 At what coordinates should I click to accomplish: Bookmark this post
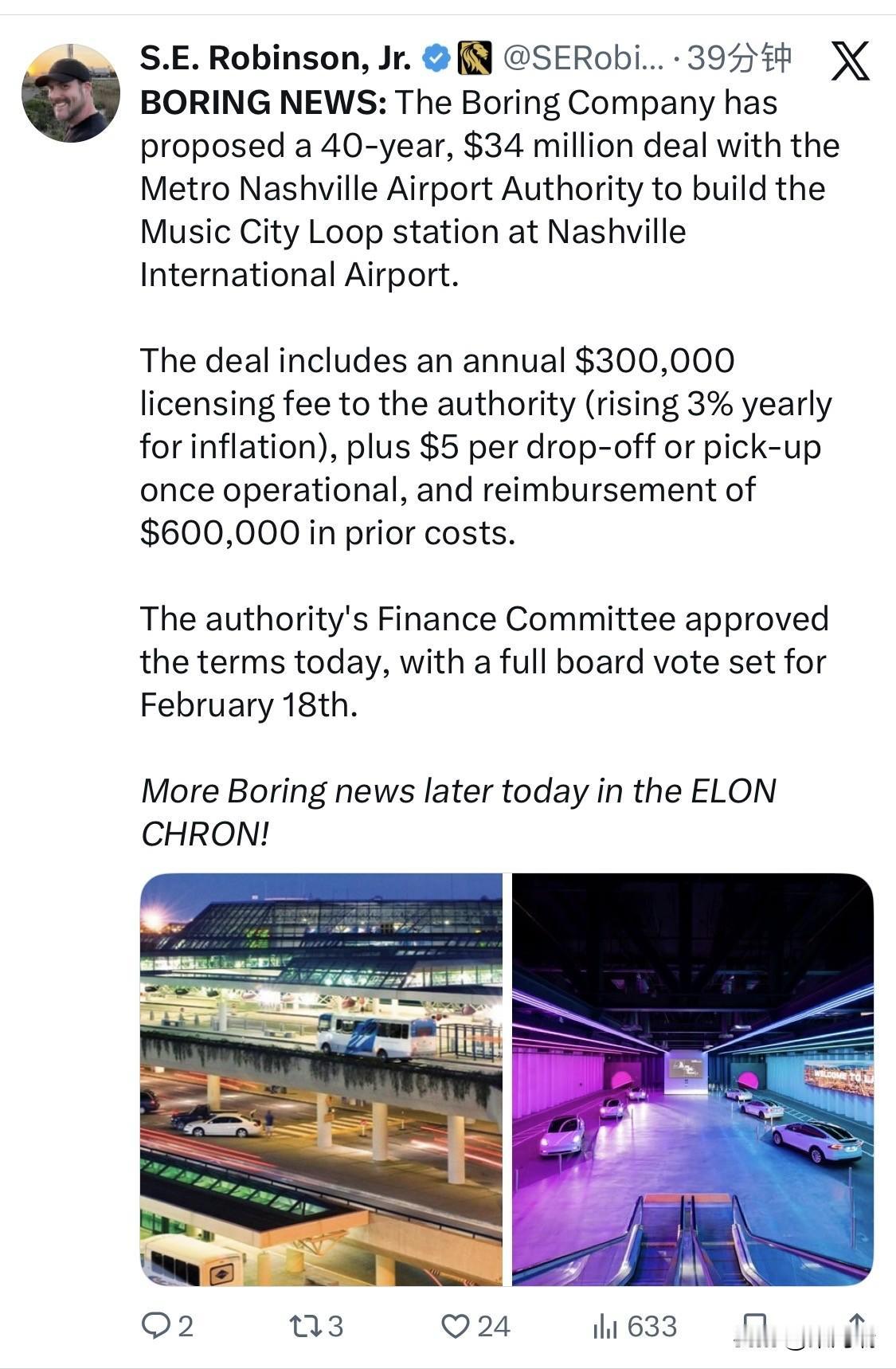(753, 1326)
